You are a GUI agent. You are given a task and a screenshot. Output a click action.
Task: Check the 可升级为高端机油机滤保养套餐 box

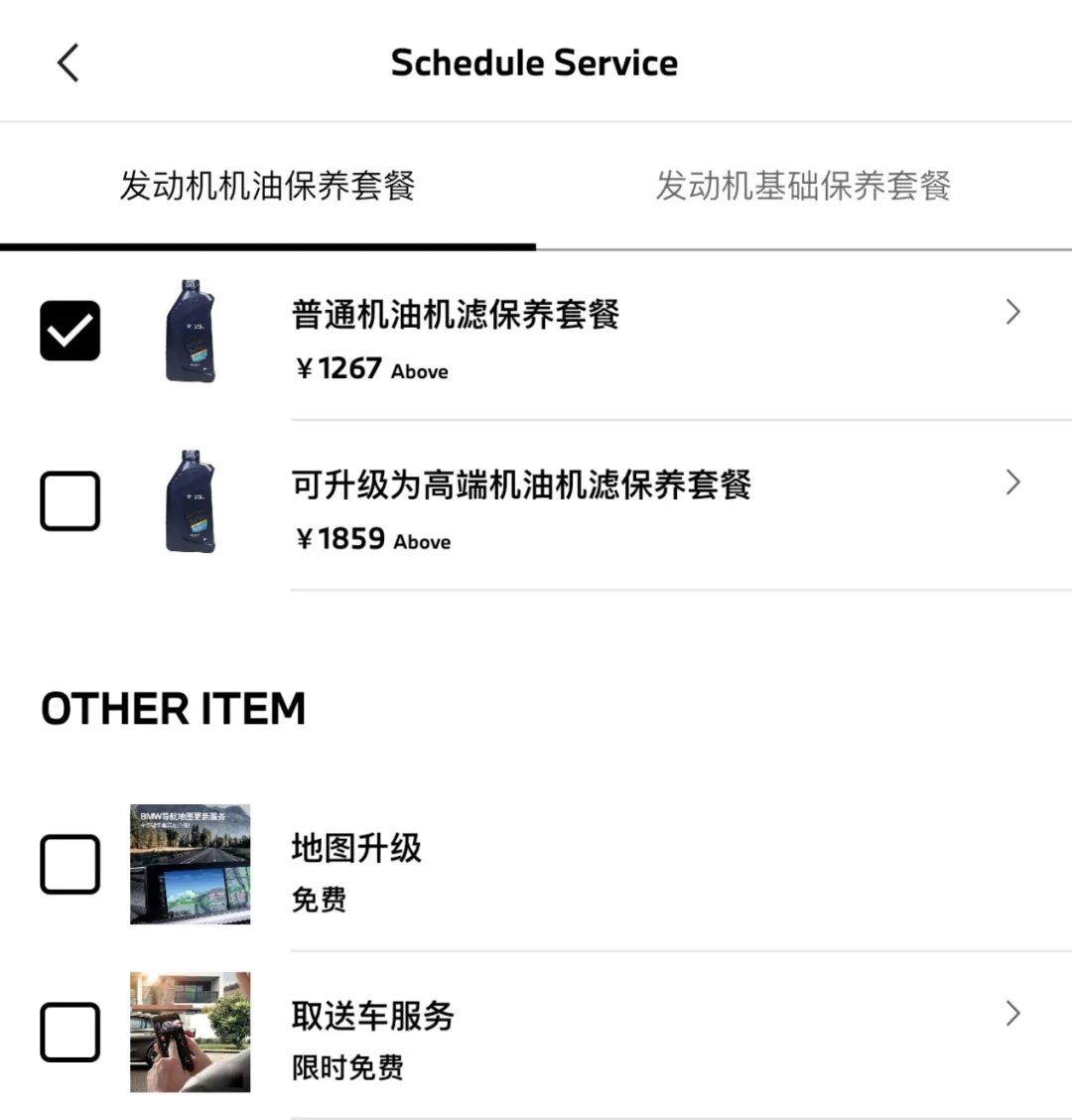pos(69,500)
